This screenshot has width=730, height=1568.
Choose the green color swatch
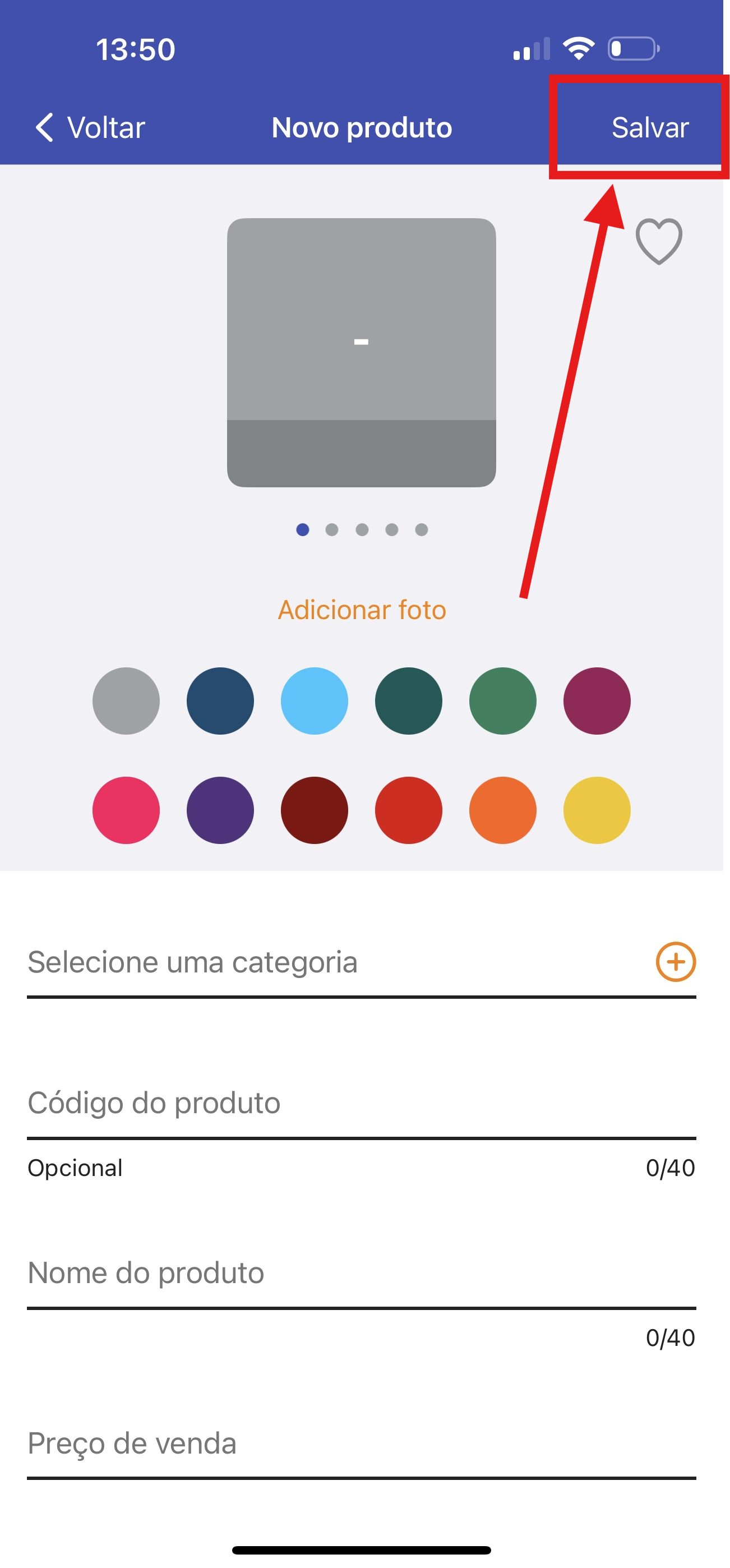(502, 700)
